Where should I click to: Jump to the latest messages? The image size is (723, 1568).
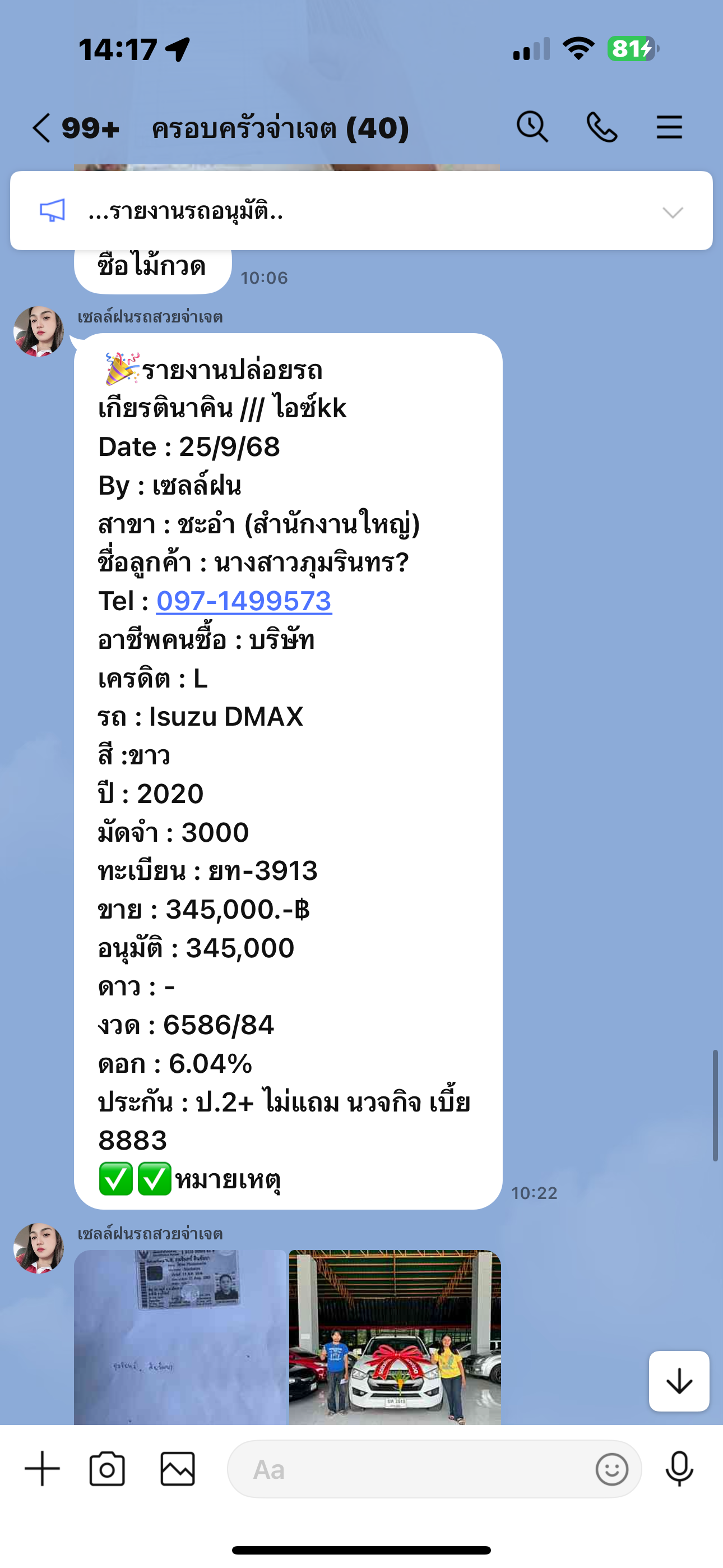[x=679, y=1381]
